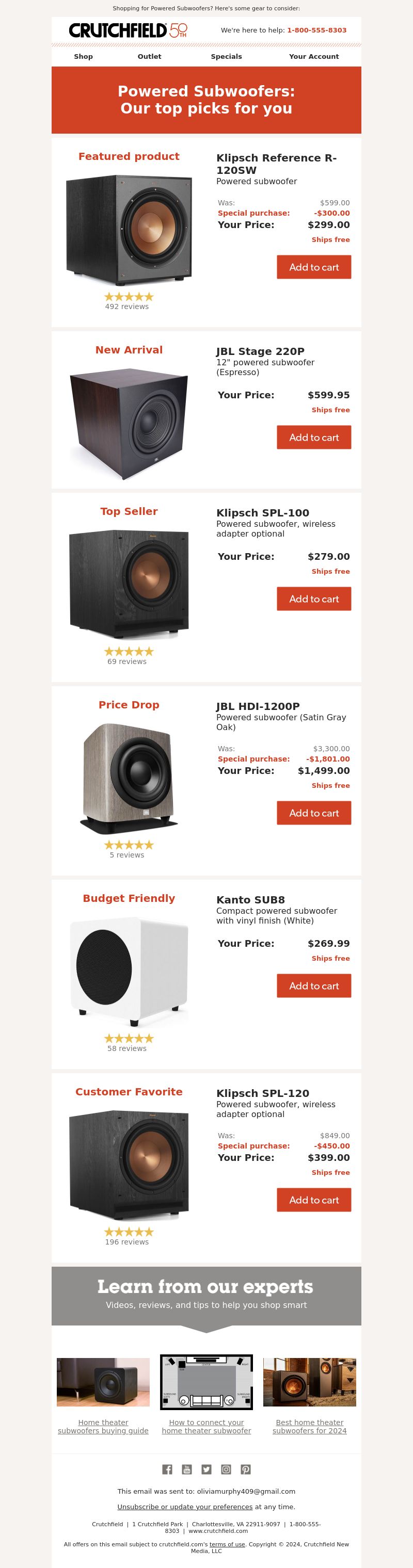This screenshot has width=413, height=1568.
Task: View the Specials page
Action: (226, 57)
